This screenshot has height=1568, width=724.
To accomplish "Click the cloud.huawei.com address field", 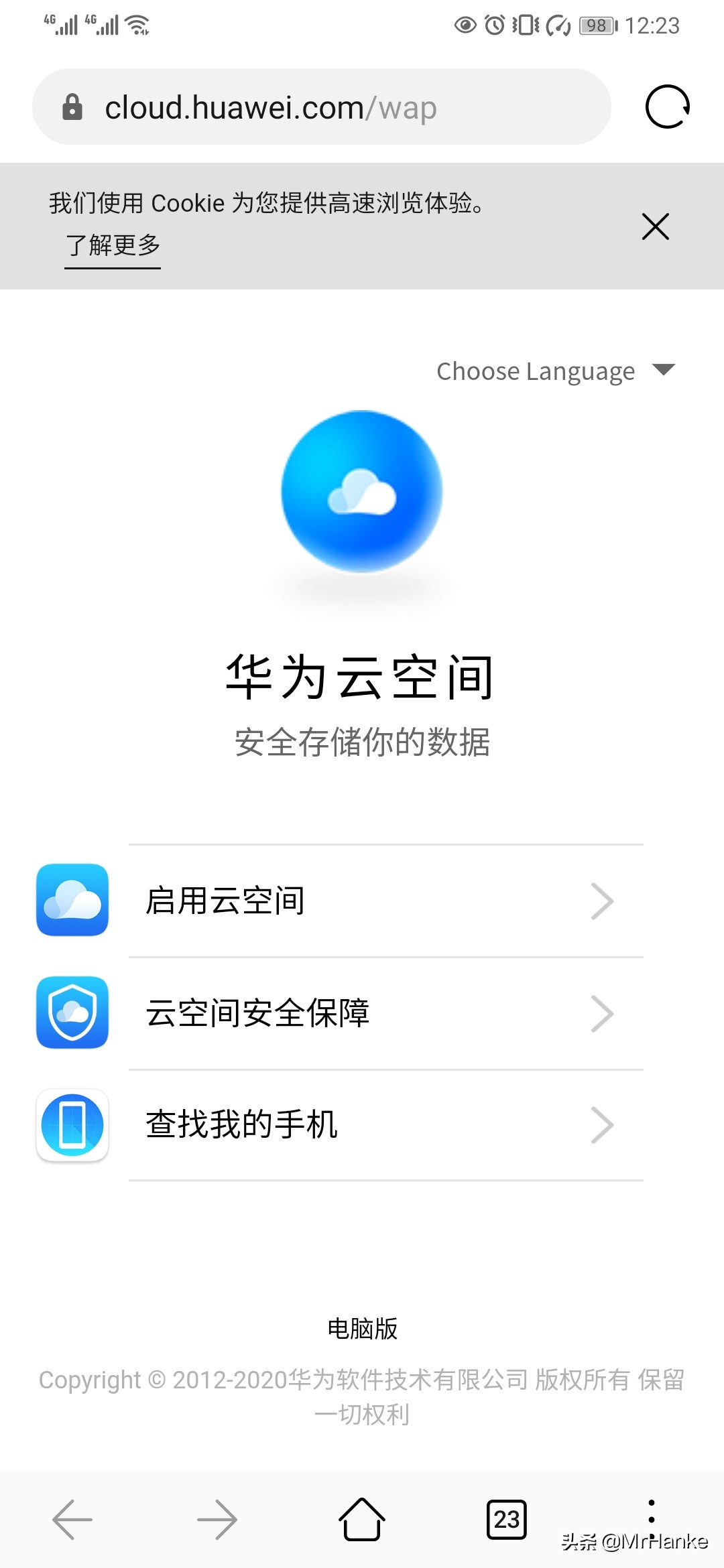I will (302, 107).
